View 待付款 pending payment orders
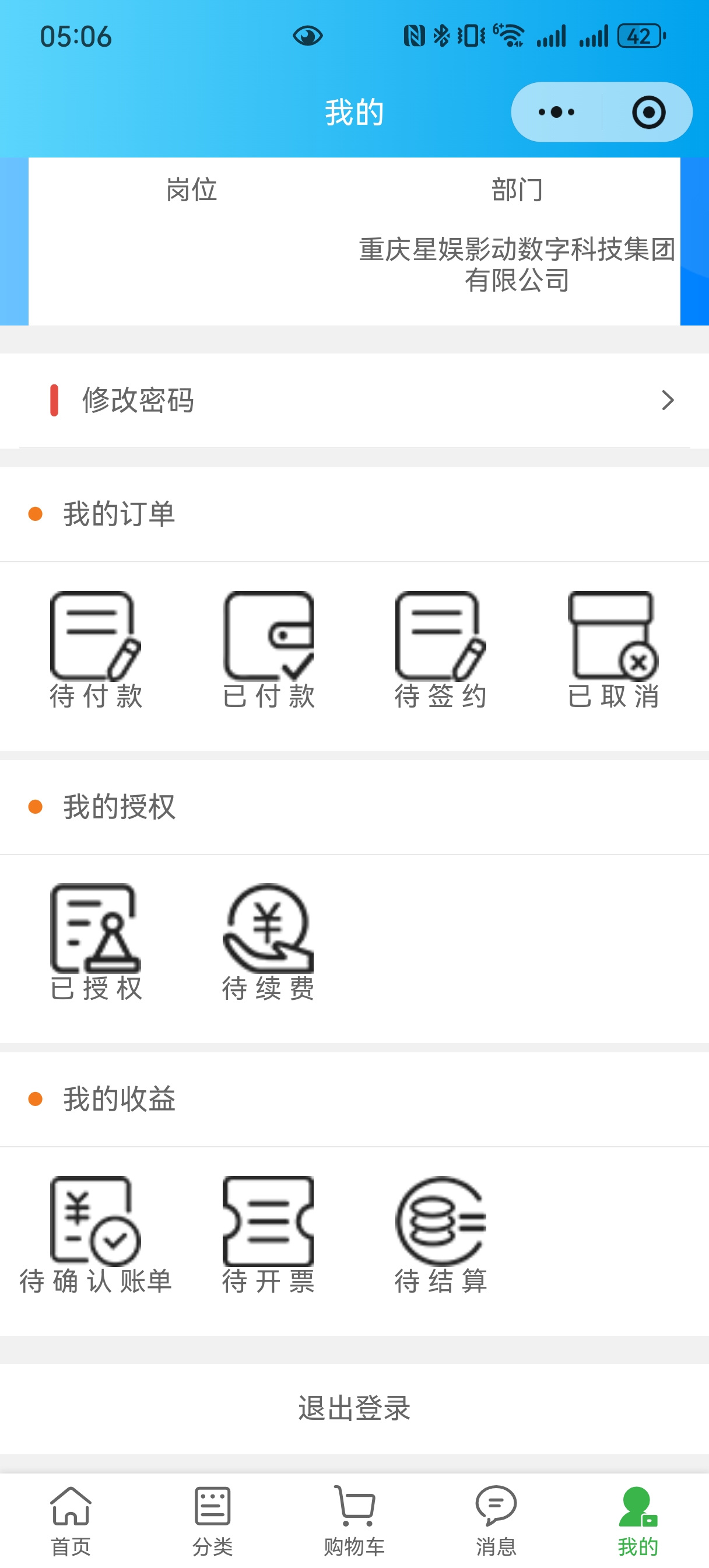The width and height of the screenshot is (709, 1568). pos(96,649)
